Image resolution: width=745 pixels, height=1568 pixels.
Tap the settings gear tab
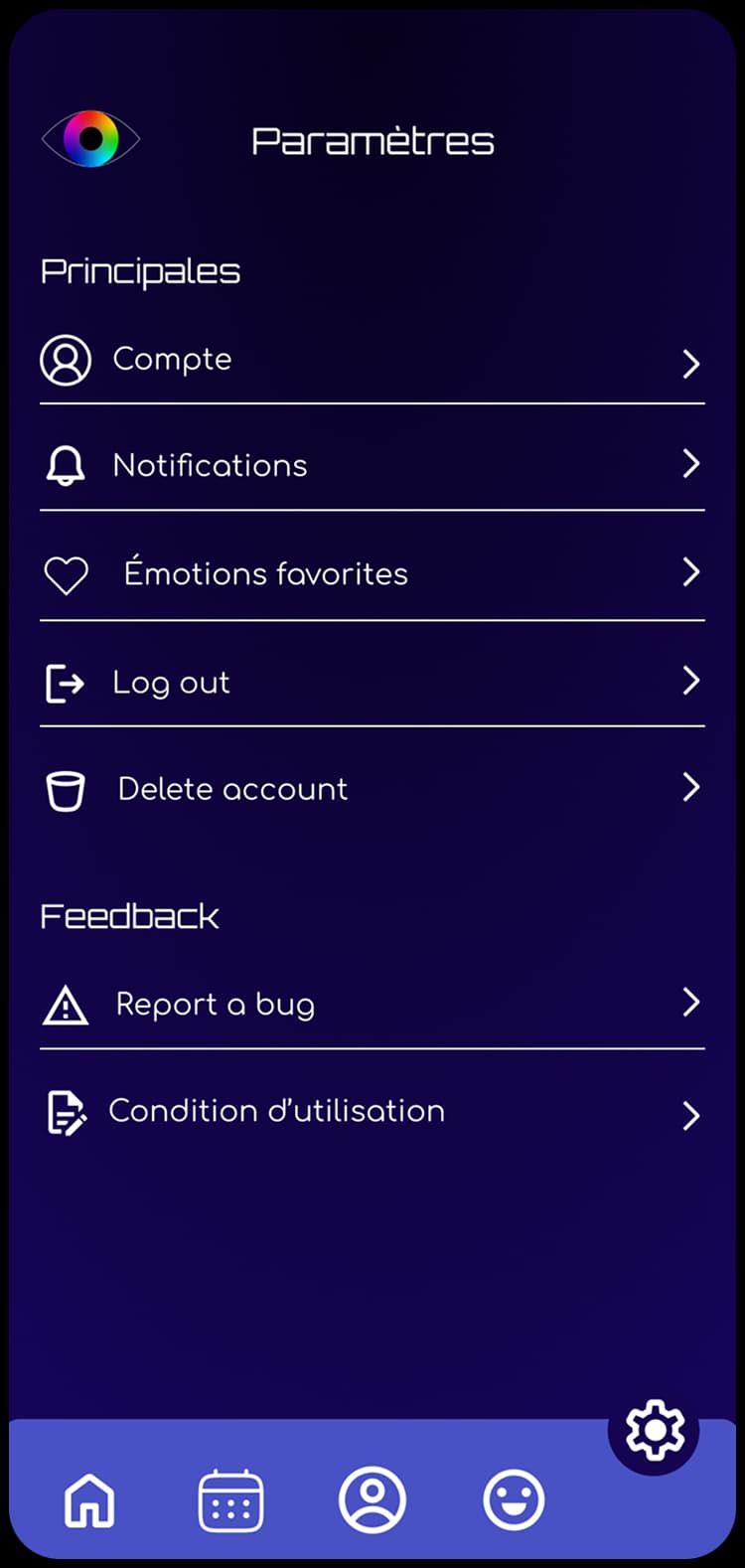pyautogui.click(x=655, y=1430)
